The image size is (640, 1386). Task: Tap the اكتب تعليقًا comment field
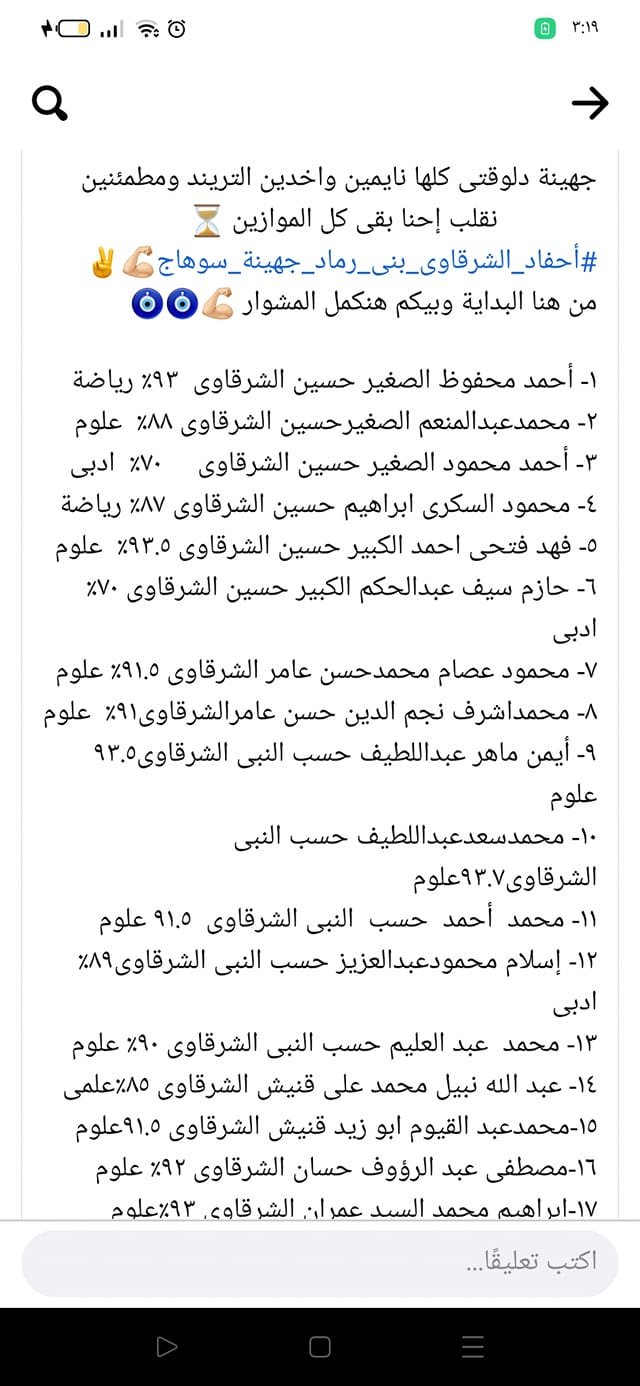tap(320, 1263)
